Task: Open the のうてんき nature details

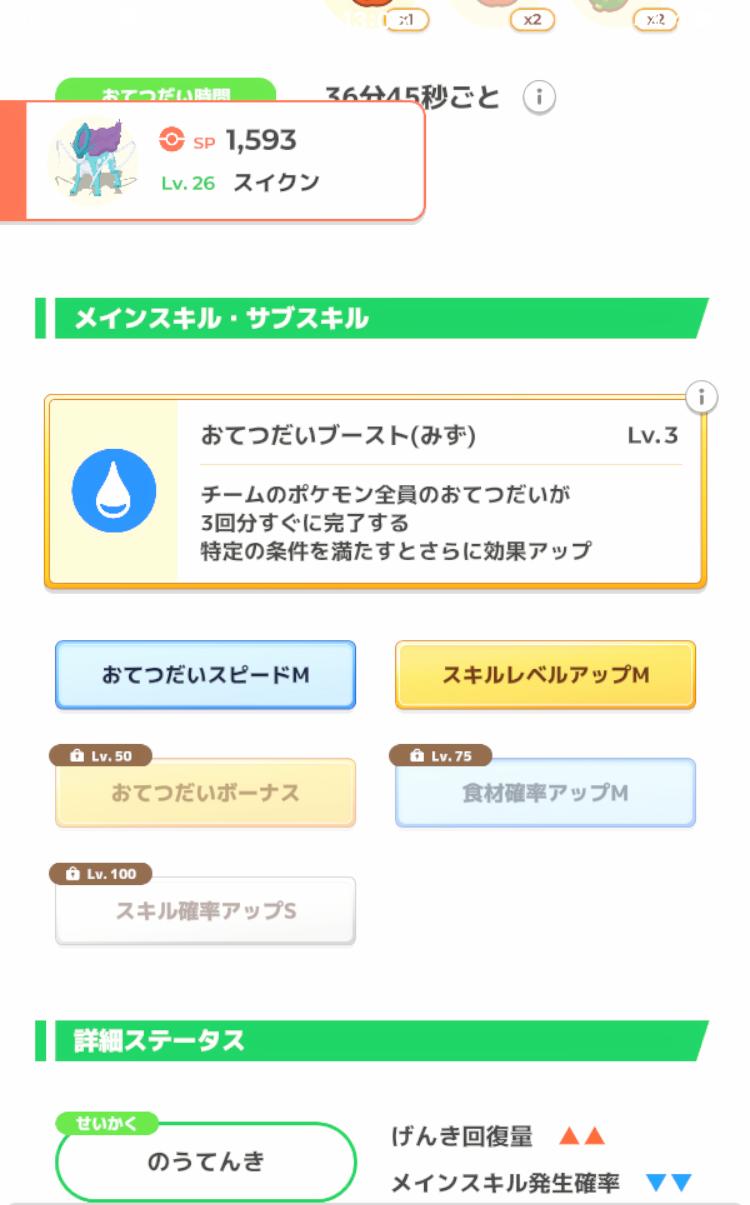Action: 206,1162
